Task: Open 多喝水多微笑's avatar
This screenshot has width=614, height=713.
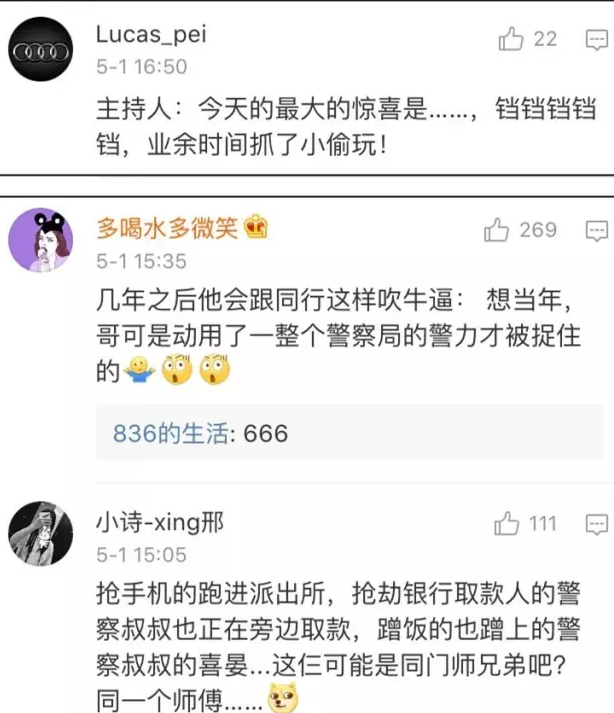Action: point(42,241)
